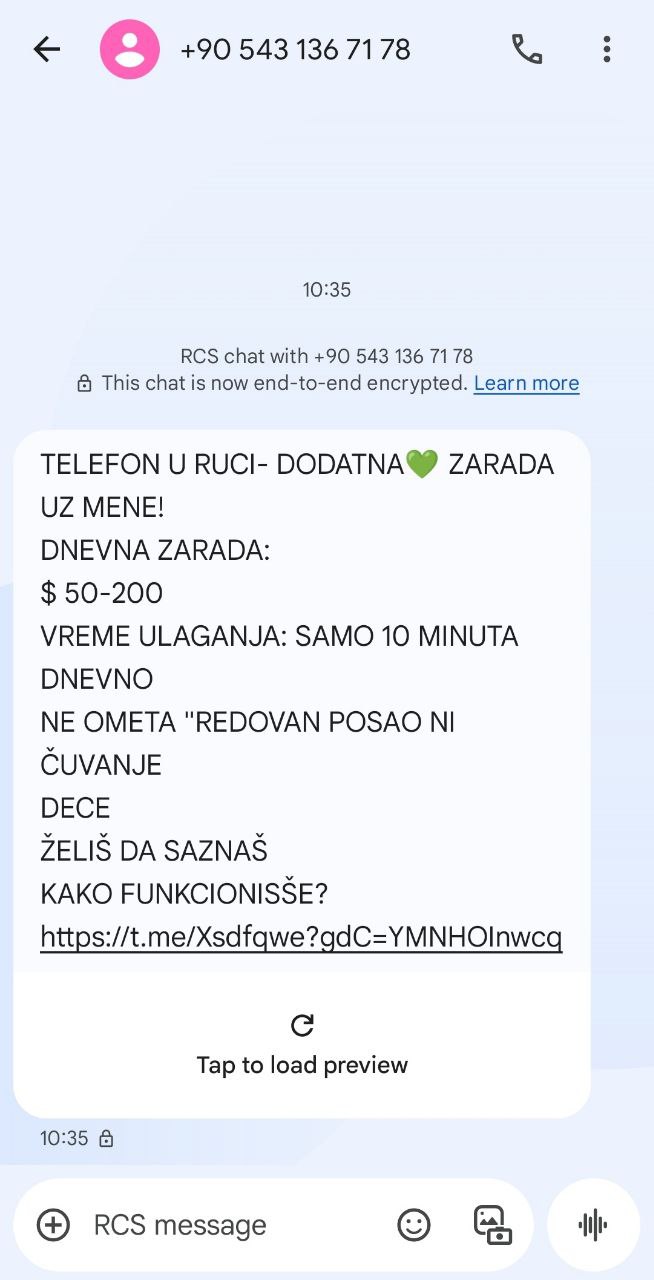The height and width of the screenshot is (1280, 654).
Task: Record a voice message
Action: [x=593, y=1224]
